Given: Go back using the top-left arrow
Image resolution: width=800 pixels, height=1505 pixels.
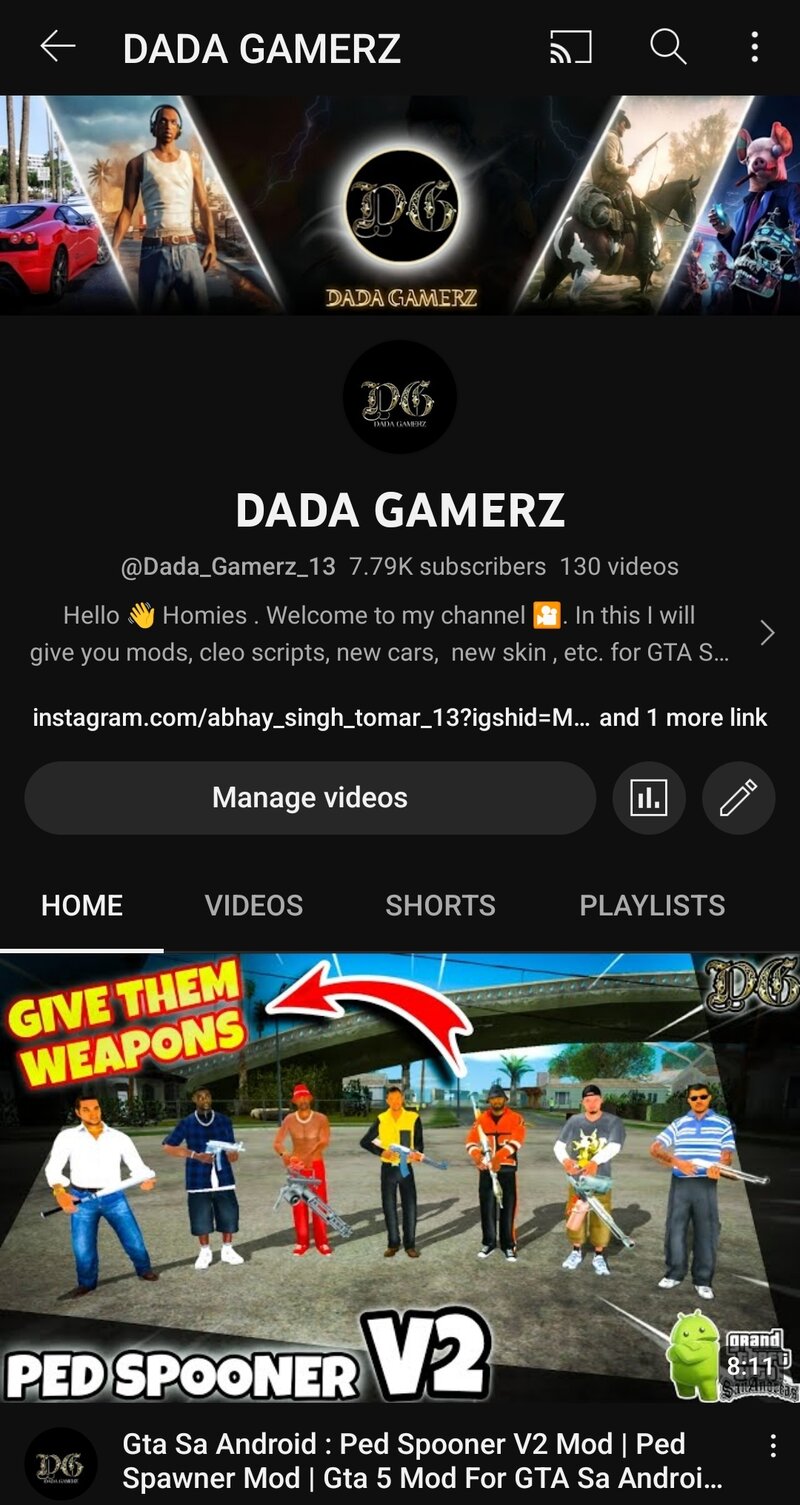Looking at the screenshot, I should [58, 47].
